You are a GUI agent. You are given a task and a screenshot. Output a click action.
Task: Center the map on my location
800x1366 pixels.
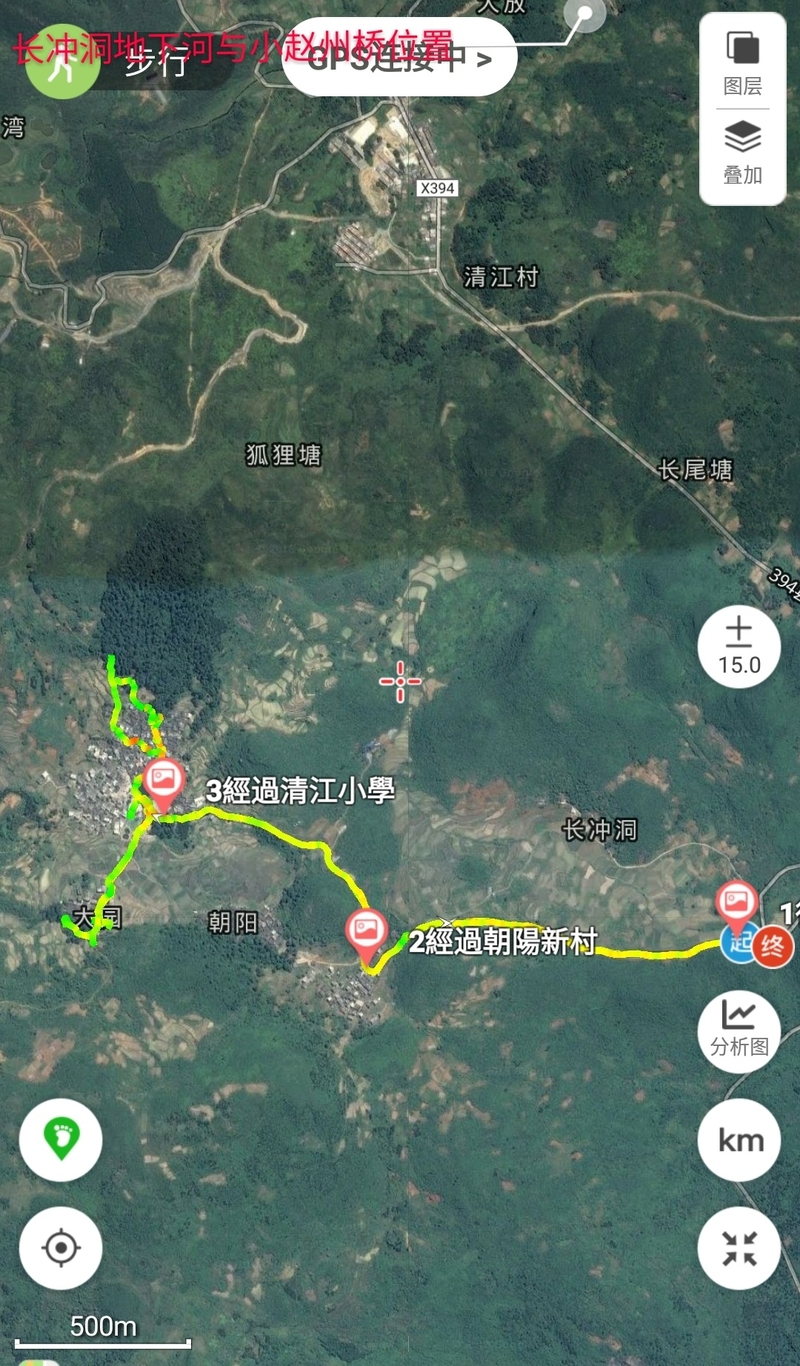[61, 1248]
